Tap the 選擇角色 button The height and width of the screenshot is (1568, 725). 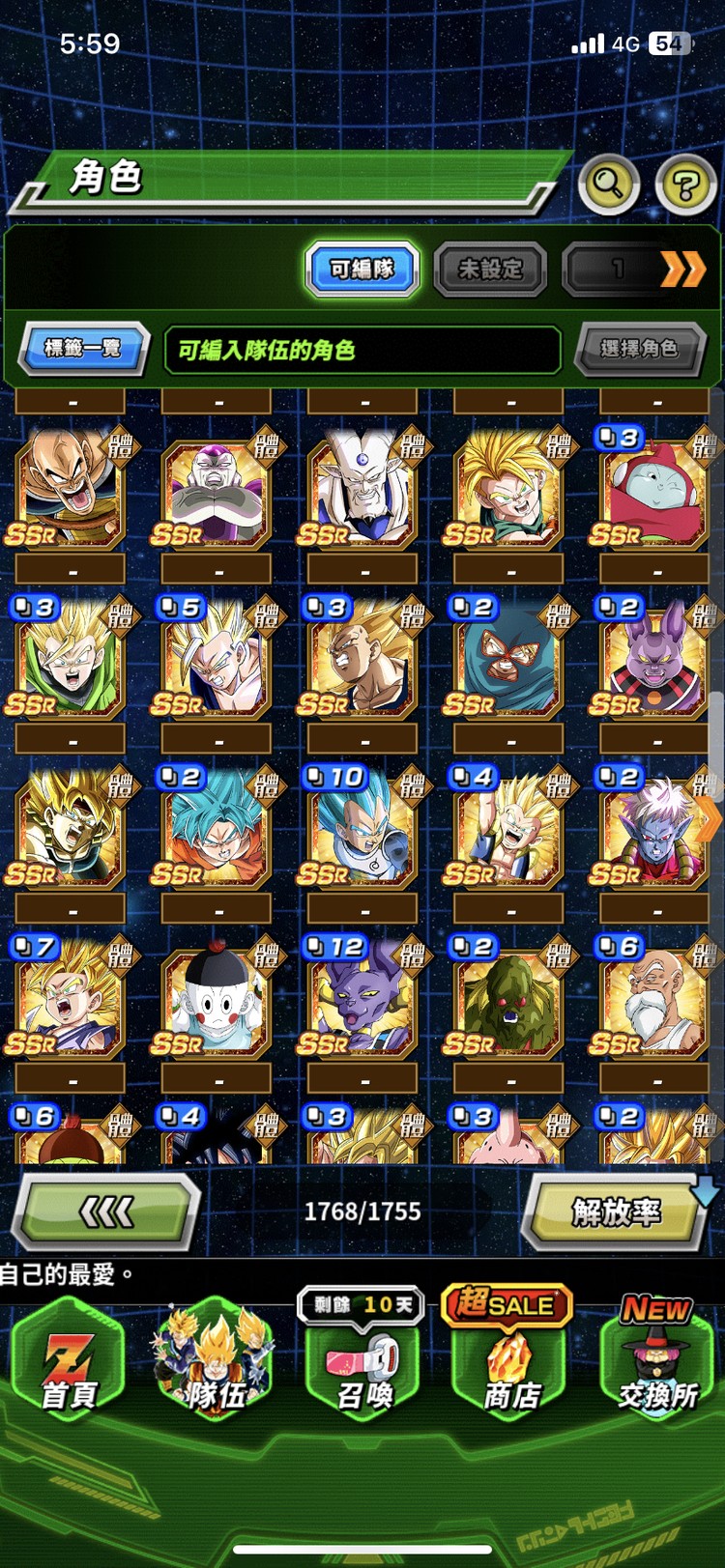[x=638, y=349]
